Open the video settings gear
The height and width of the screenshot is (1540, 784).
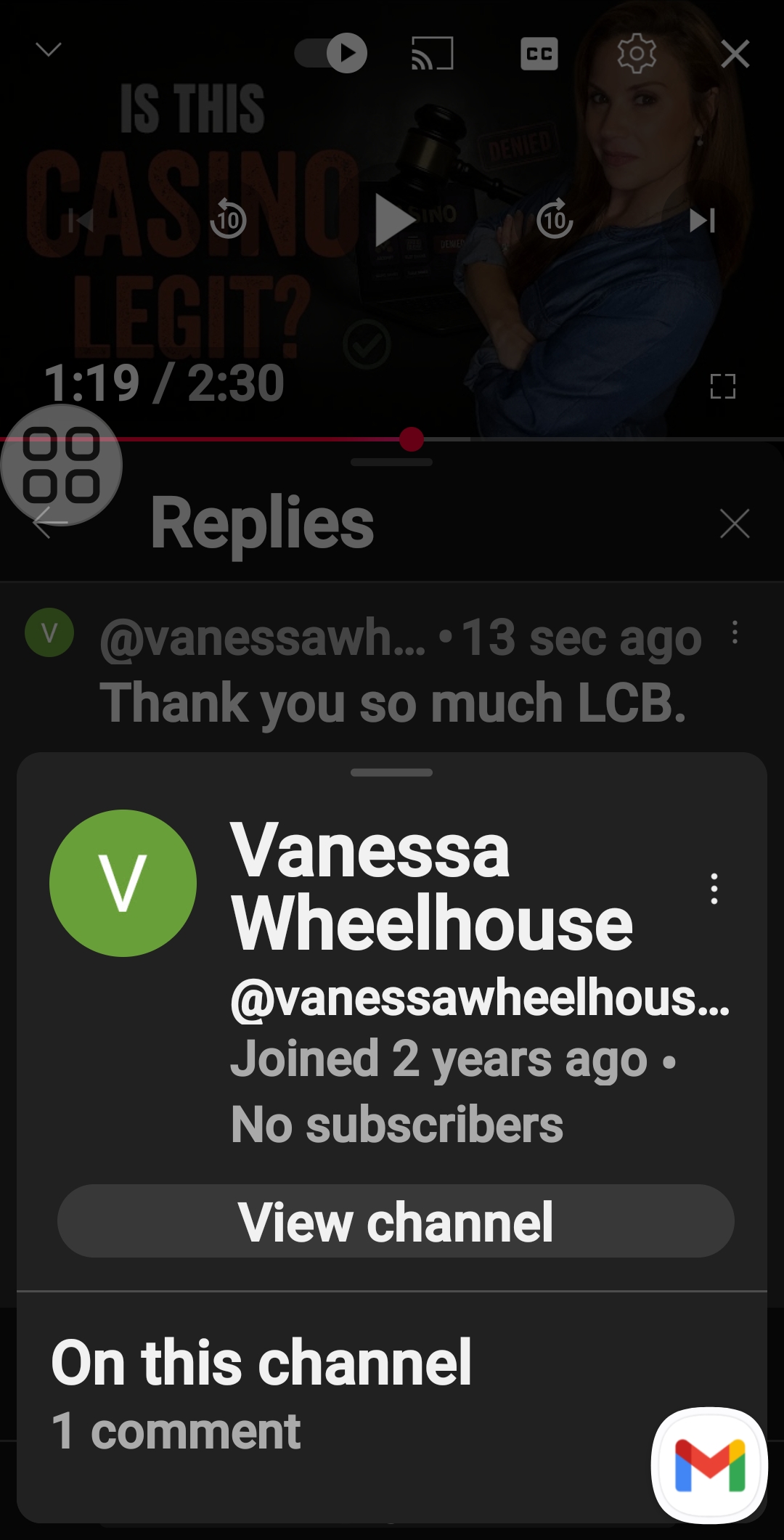[x=637, y=53]
